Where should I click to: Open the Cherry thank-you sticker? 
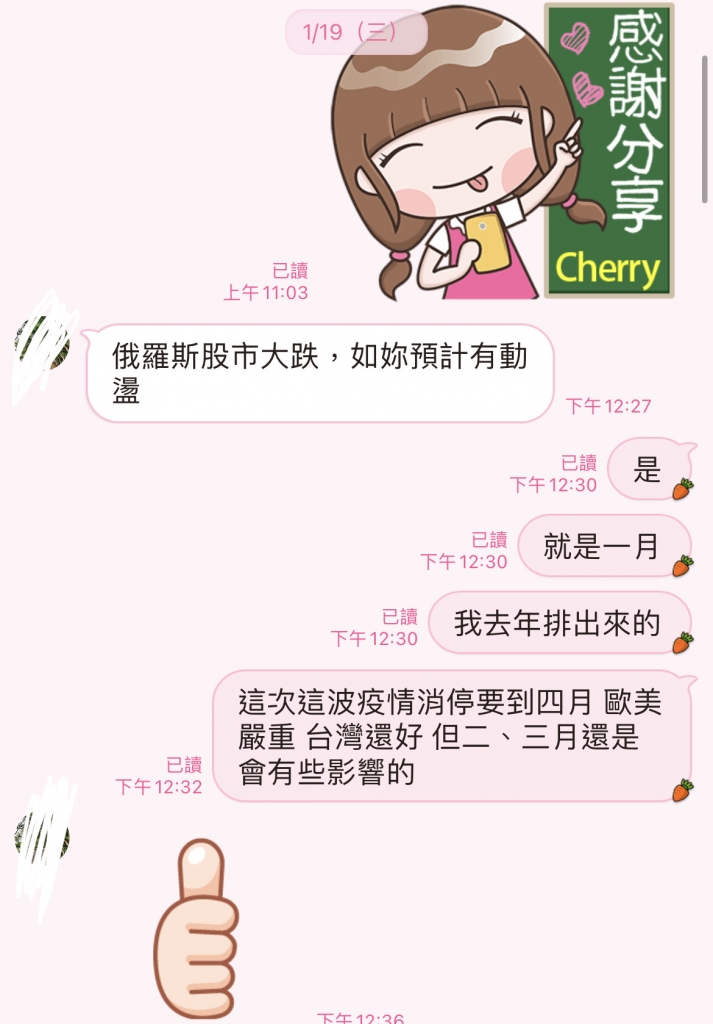pyautogui.click(x=505, y=150)
